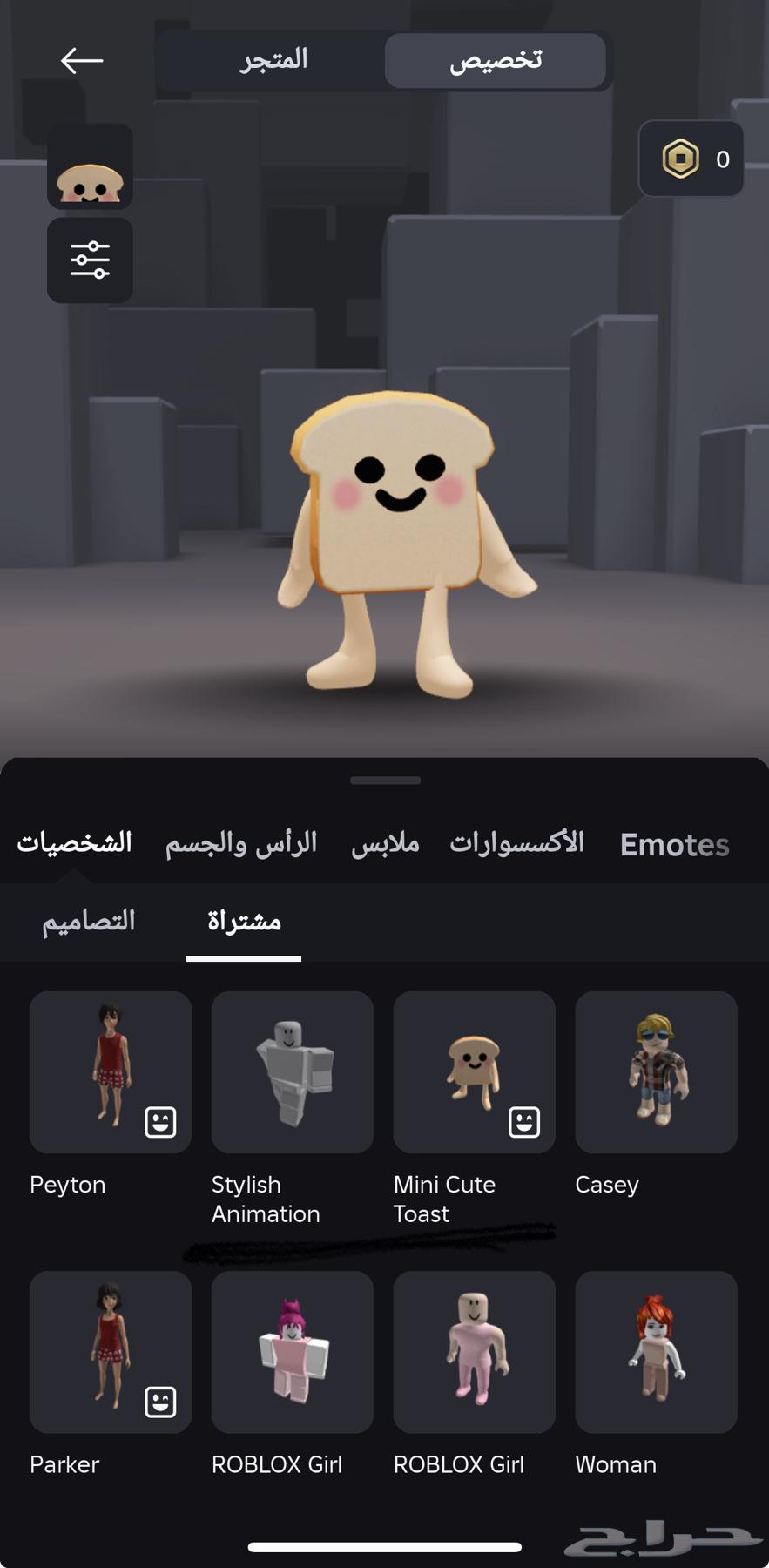Show the التصاميم sub-tab

[89, 921]
